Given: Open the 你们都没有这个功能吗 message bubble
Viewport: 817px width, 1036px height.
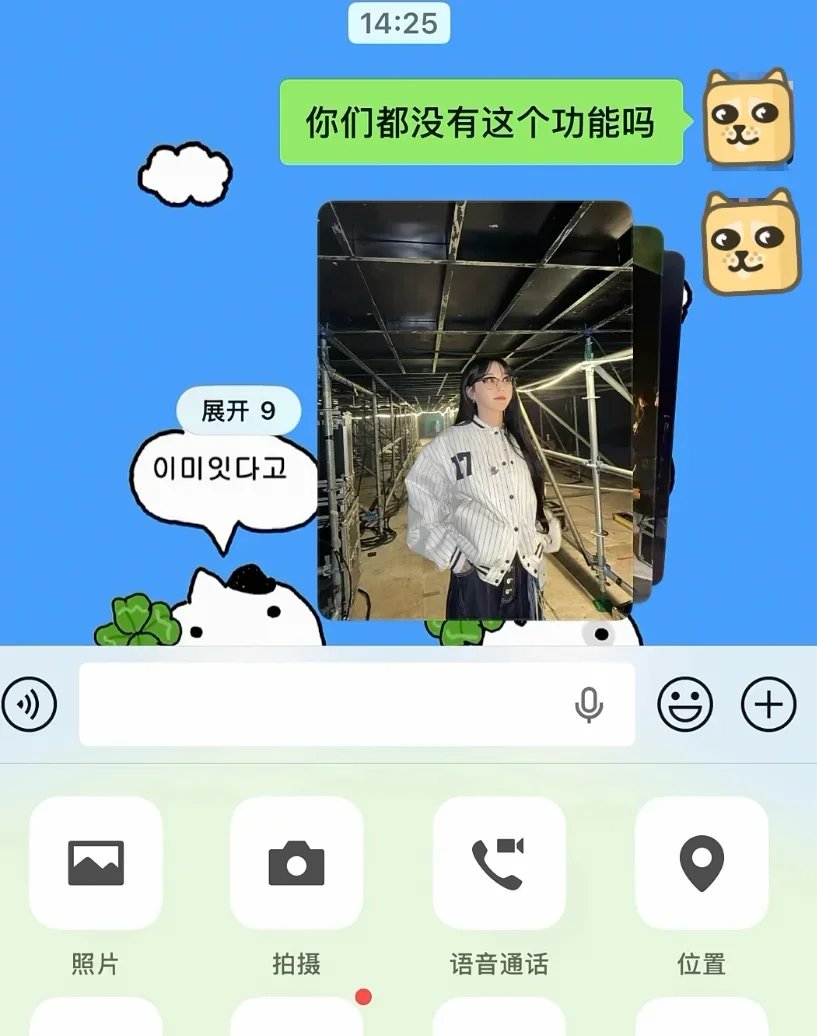Looking at the screenshot, I should point(480,123).
